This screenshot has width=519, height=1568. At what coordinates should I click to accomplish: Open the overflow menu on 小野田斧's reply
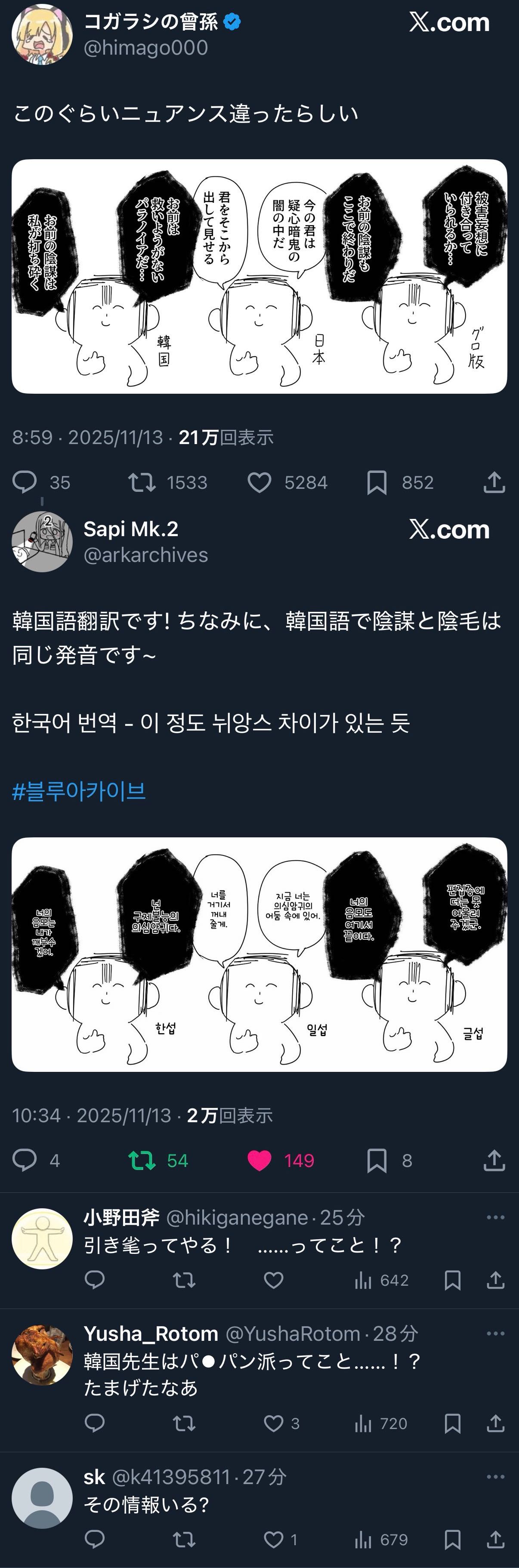(495, 1217)
